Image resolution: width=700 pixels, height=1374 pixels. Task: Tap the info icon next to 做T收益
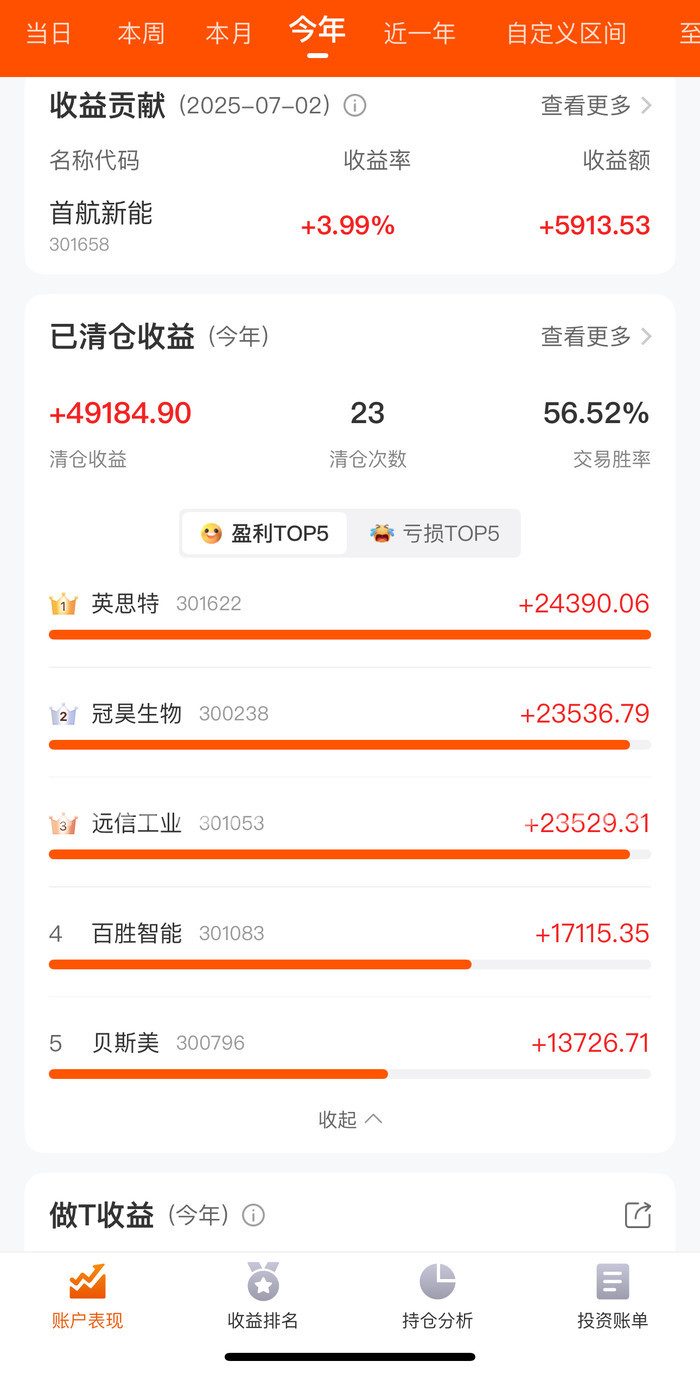pos(254,1215)
